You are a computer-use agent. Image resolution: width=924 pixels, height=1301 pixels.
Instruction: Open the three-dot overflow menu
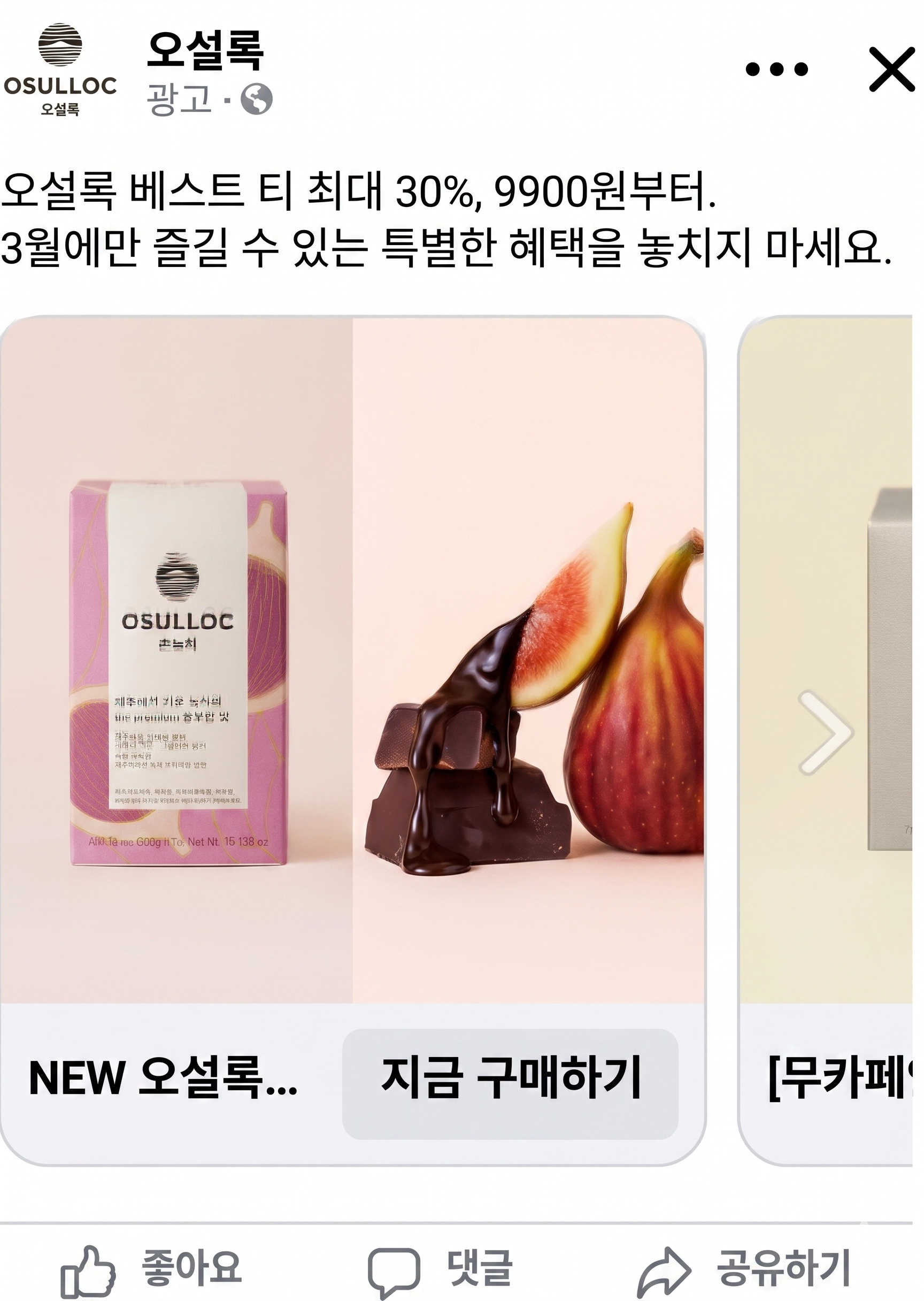tap(776, 70)
